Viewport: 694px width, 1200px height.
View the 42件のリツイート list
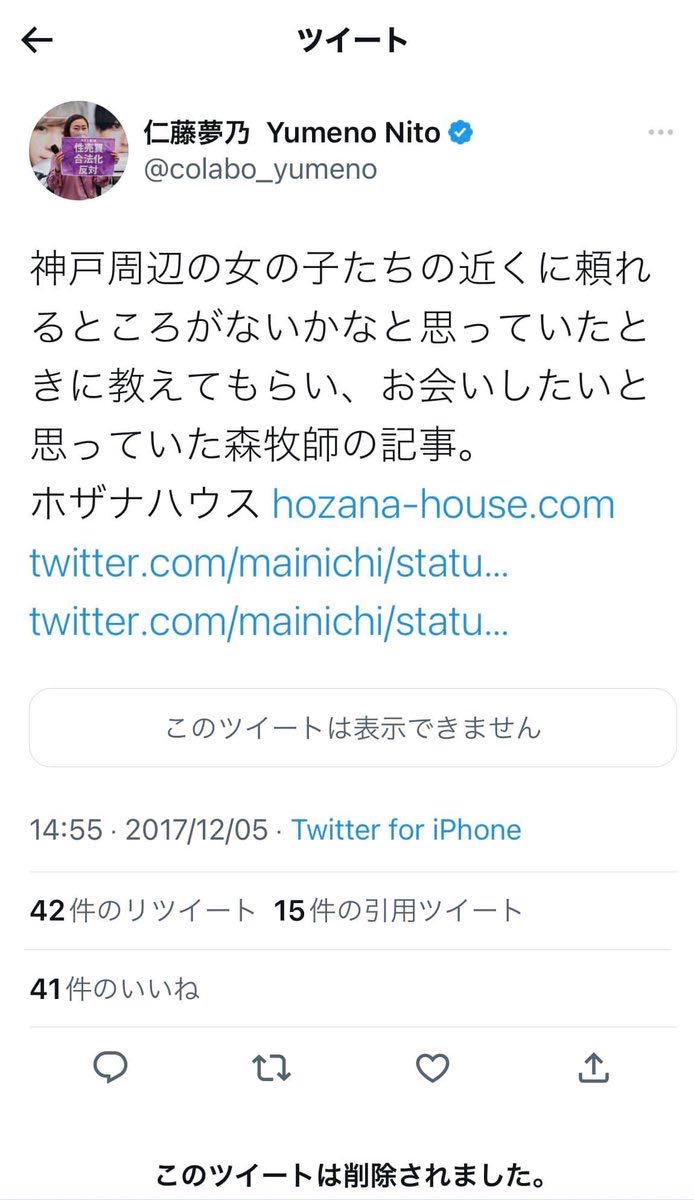tap(143, 911)
